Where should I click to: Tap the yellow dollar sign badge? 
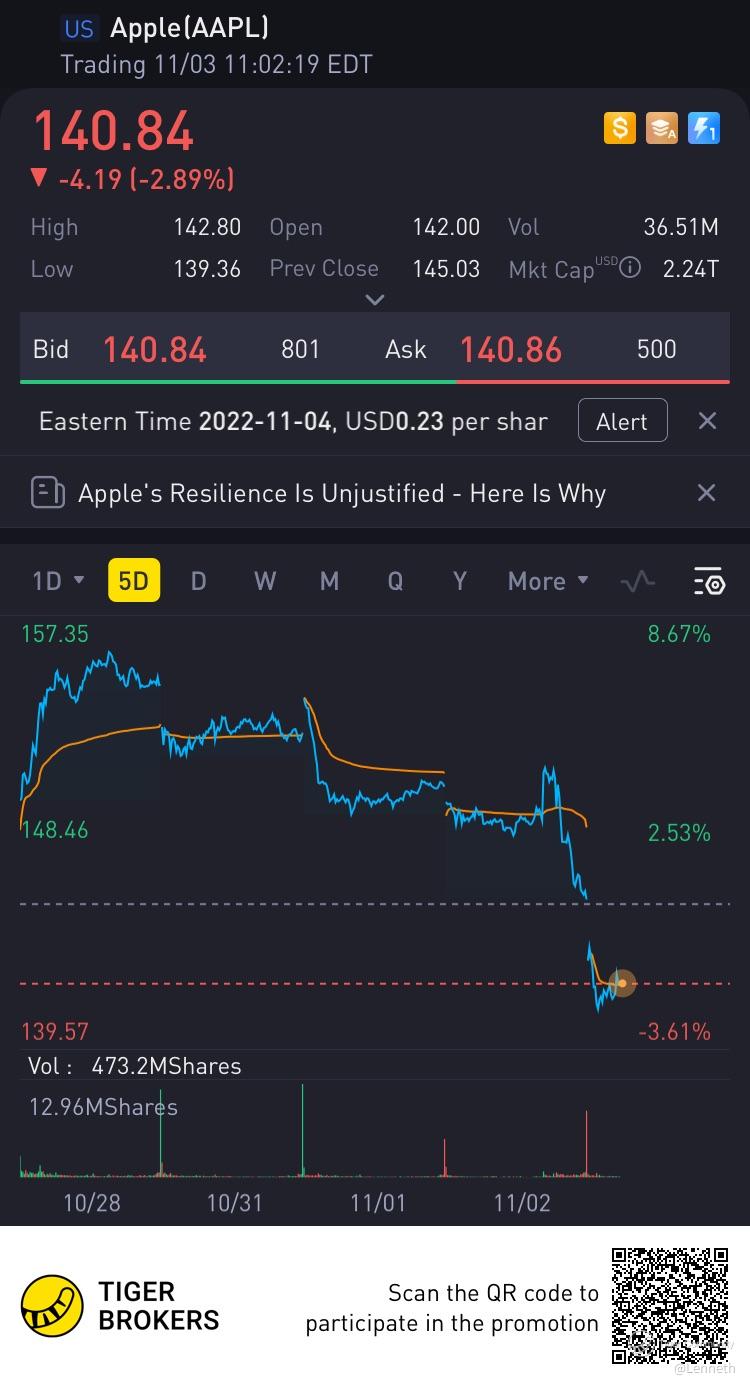coord(620,128)
